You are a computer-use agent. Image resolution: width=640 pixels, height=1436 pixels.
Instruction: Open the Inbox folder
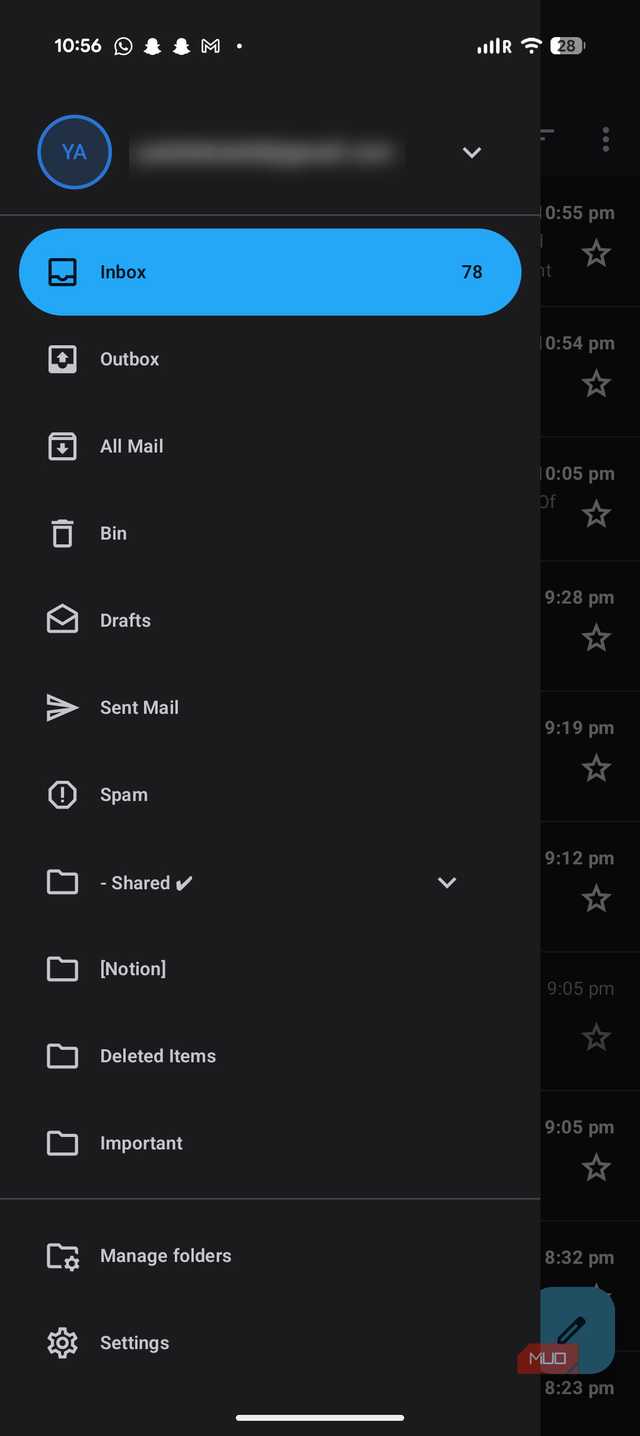coord(270,272)
